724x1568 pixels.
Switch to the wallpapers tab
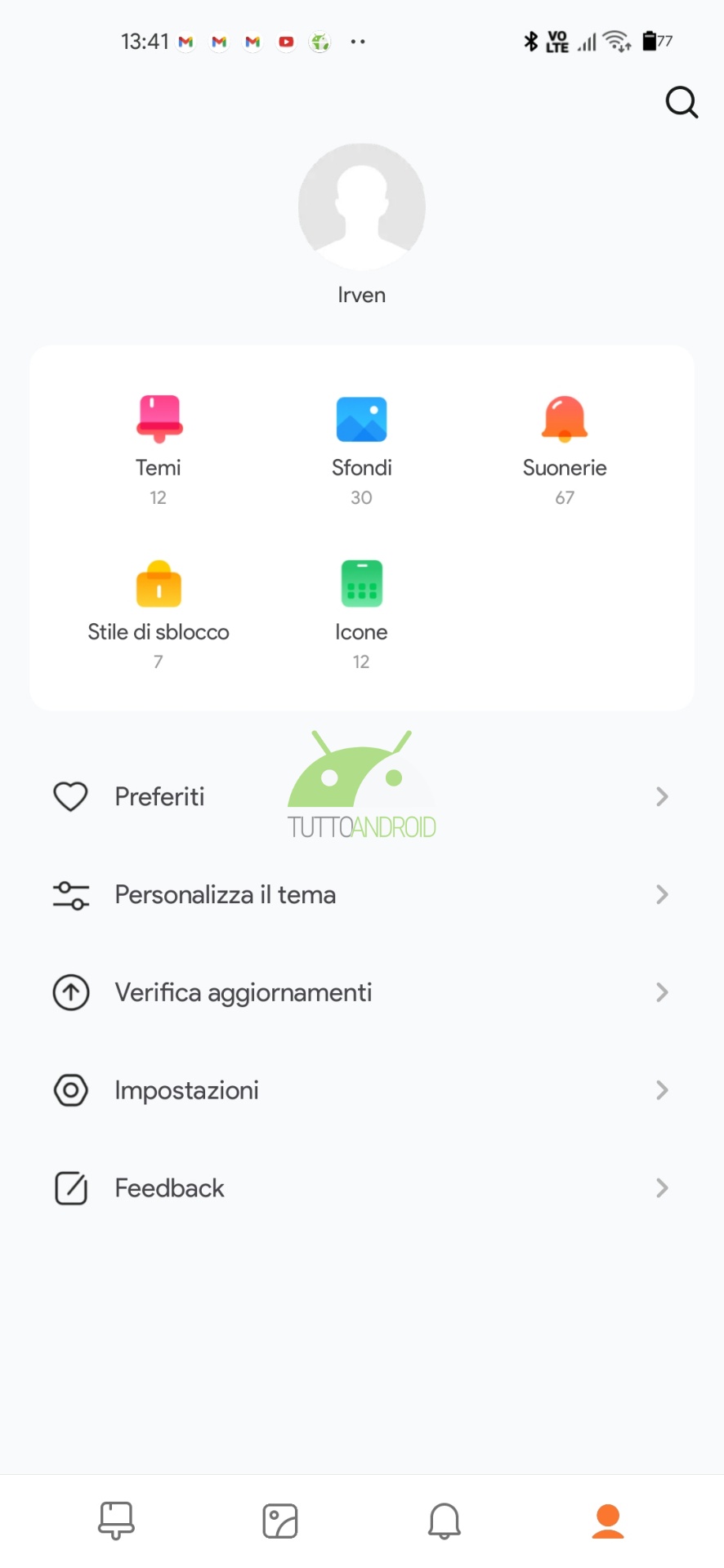tap(280, 1521)
